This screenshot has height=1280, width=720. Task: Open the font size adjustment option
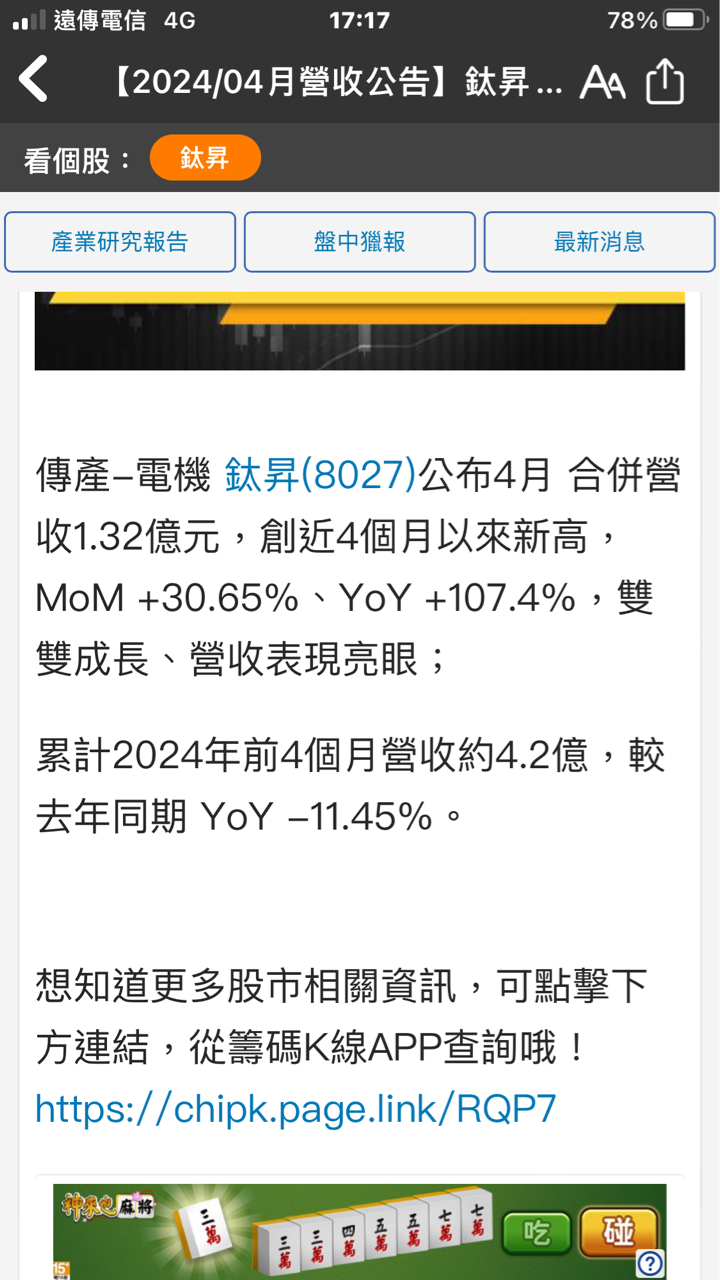point(603,82)
